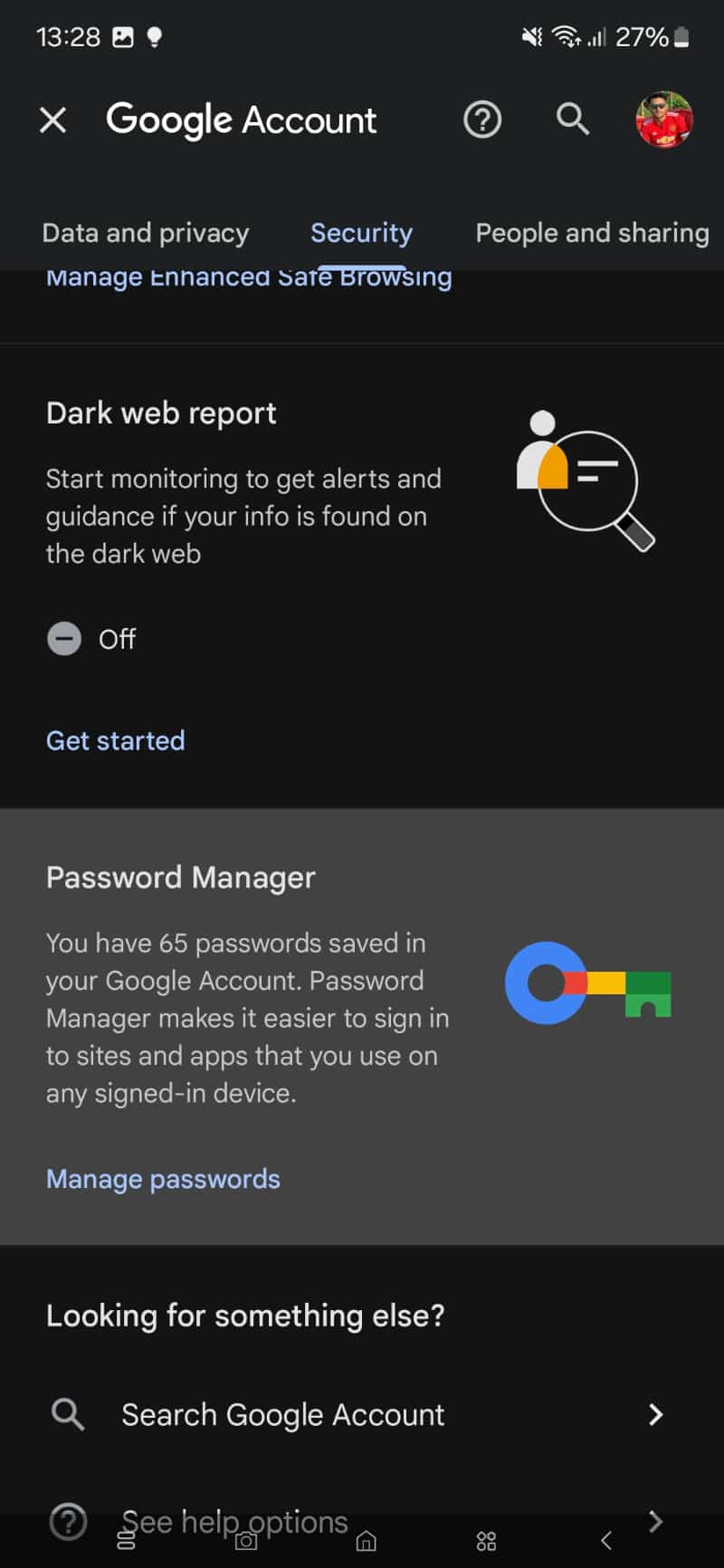The height and width of the screenshot is (1568, 724).
Task: Switch to People and sharing tab
Action: [x=593, y=233]
